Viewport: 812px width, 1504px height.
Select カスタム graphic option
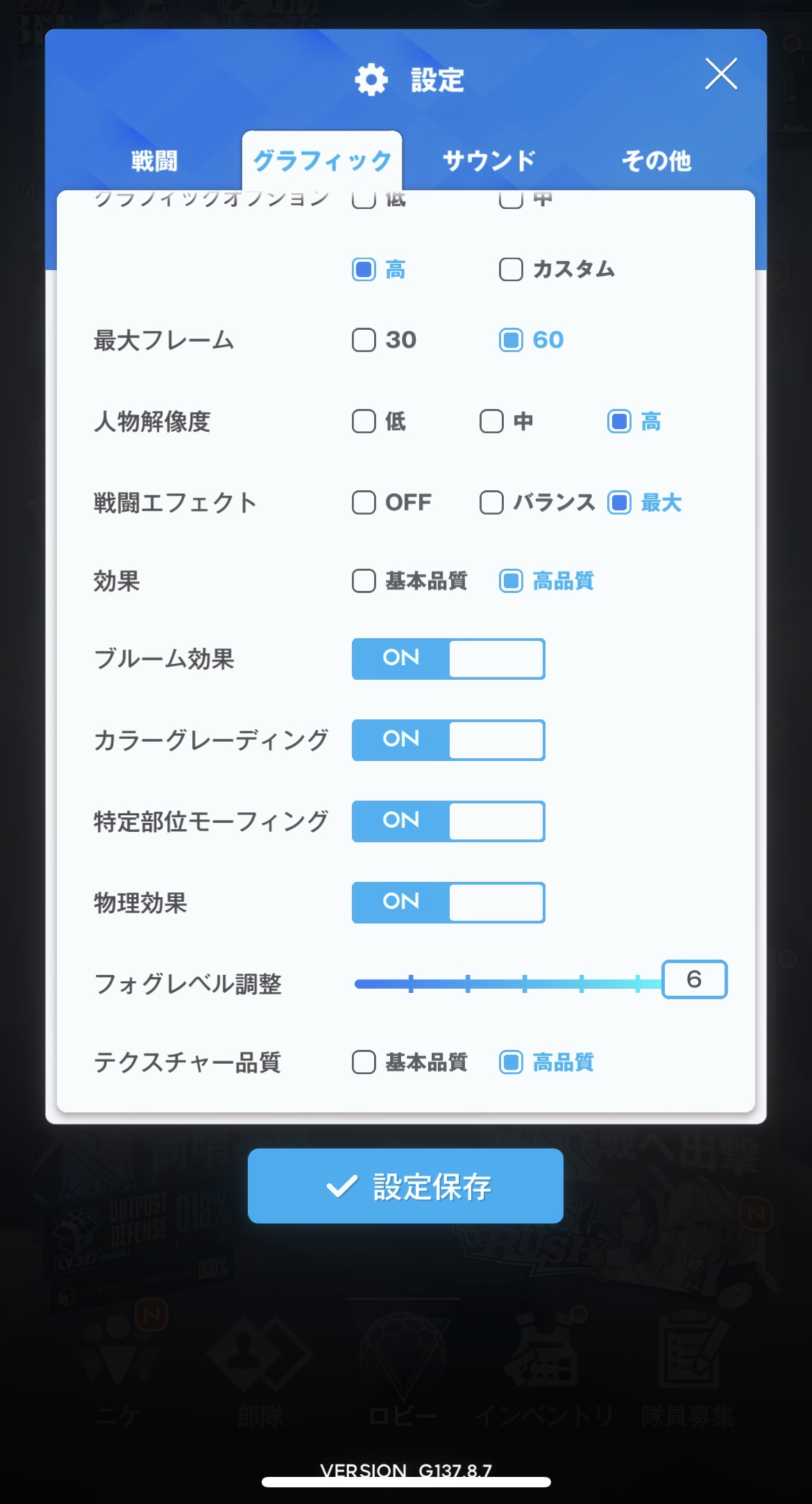557,269
